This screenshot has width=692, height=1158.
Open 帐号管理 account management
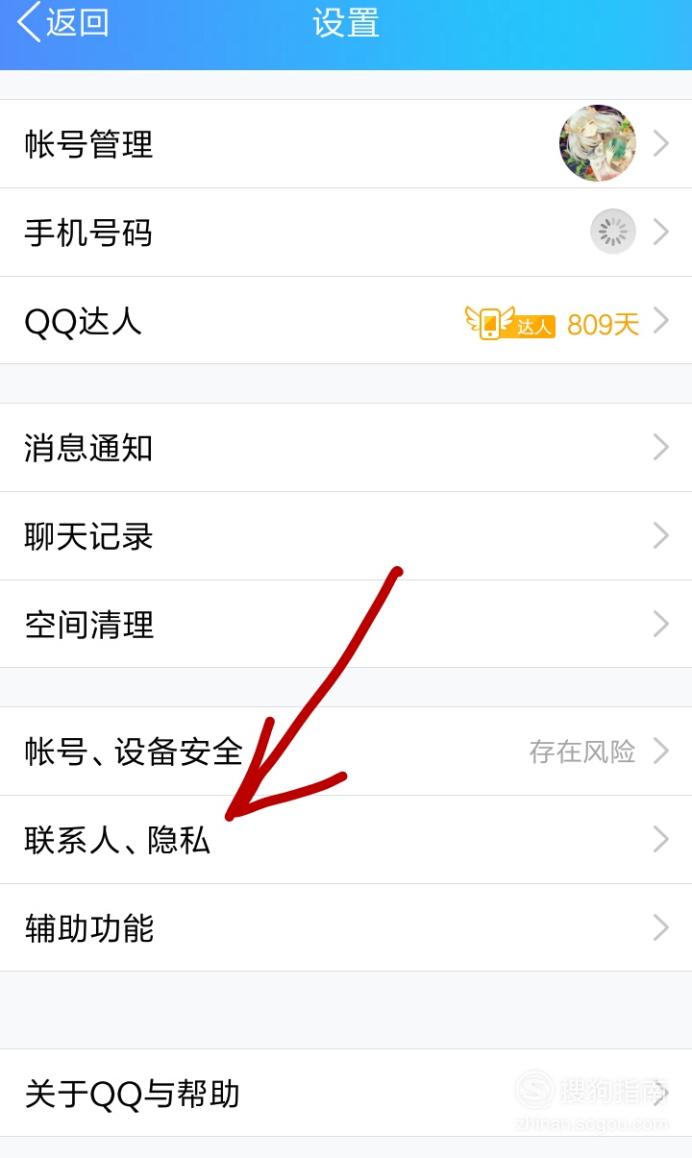[346, 143]
